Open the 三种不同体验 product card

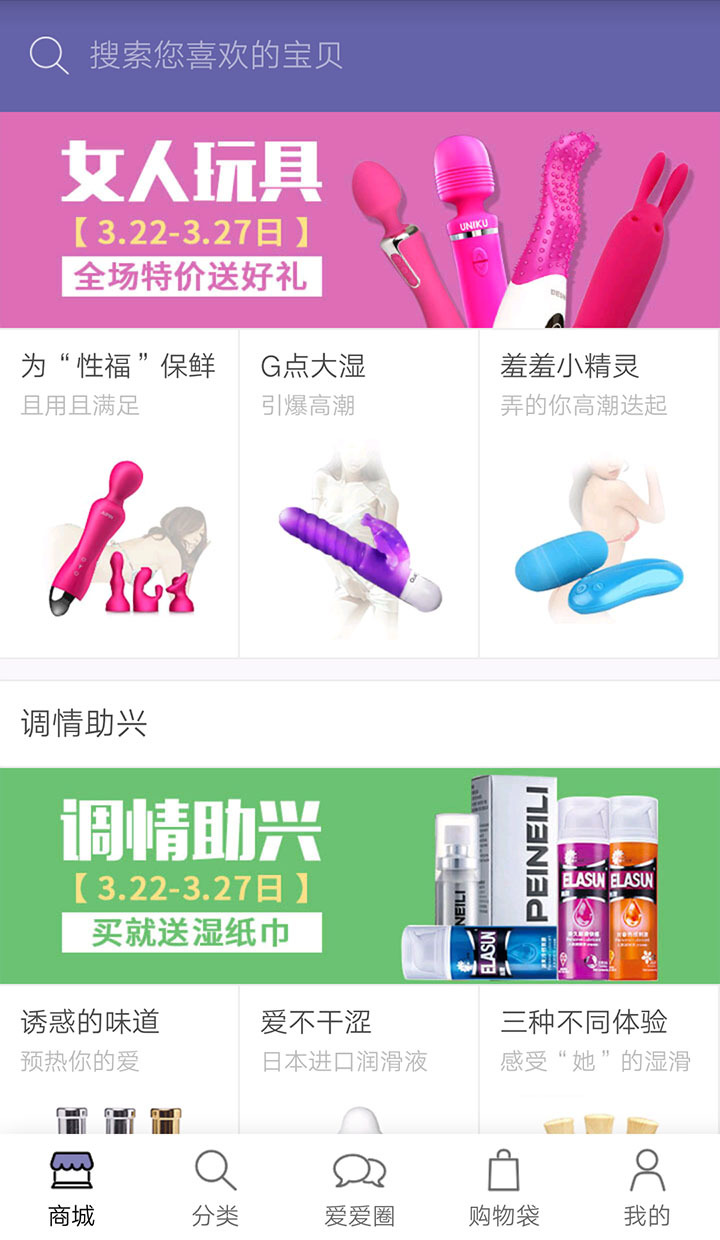599,1058
